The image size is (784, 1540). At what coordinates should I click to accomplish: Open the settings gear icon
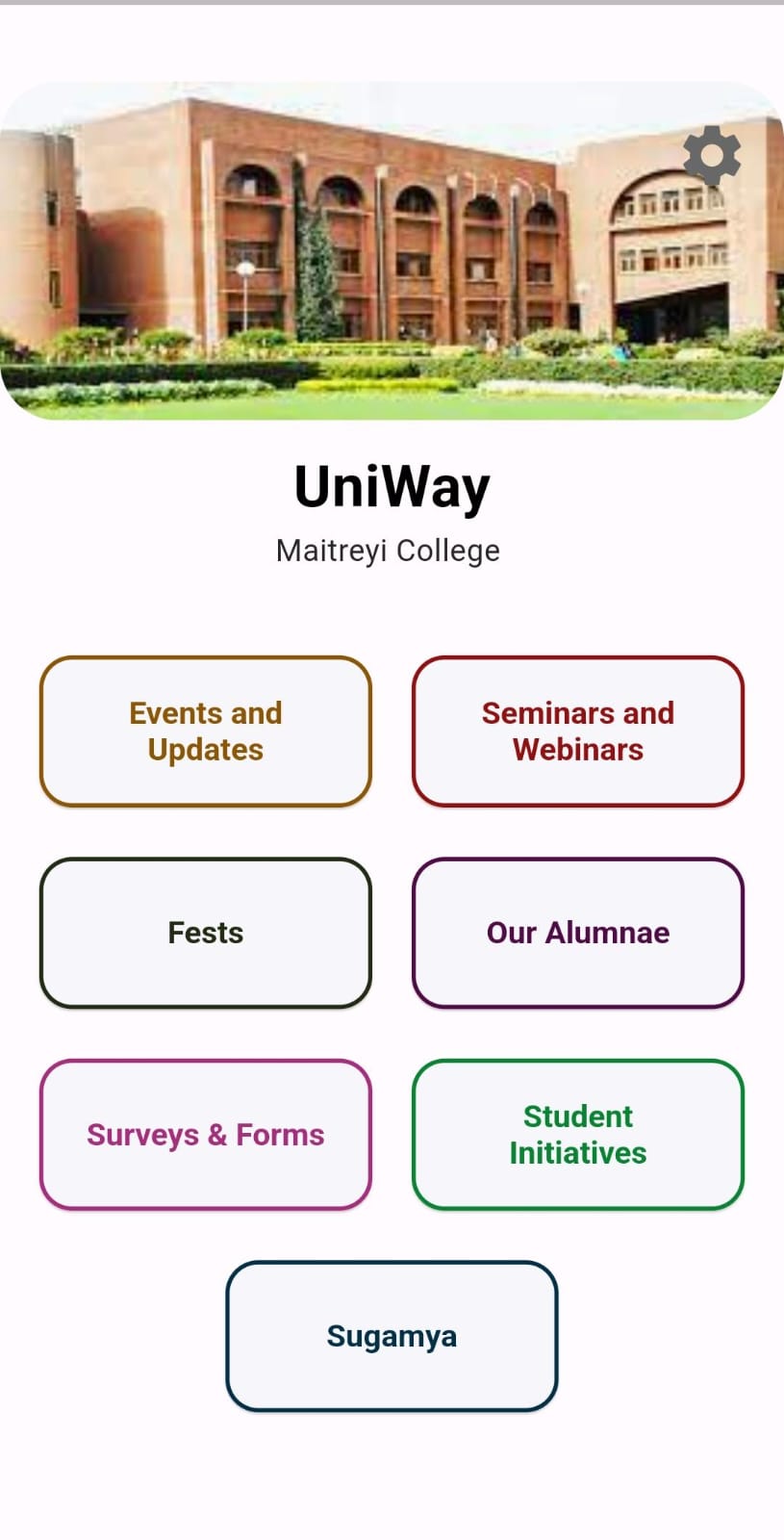pos(712,155)
